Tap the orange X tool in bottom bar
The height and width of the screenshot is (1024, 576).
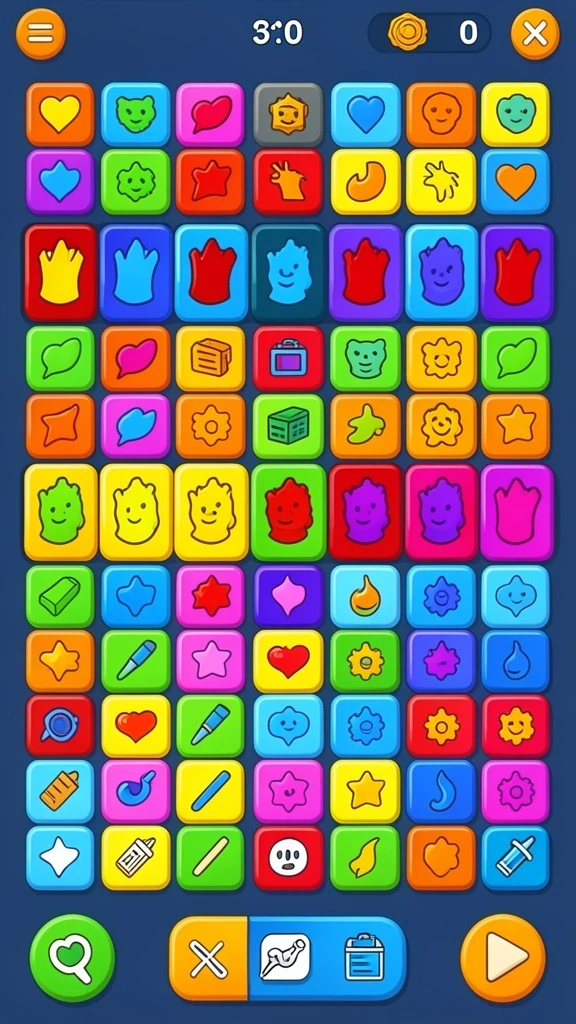point(208,958)
